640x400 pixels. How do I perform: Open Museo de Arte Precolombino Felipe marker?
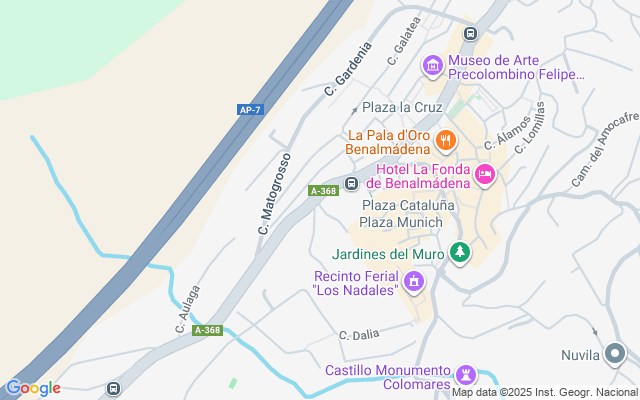click(433, 66)
